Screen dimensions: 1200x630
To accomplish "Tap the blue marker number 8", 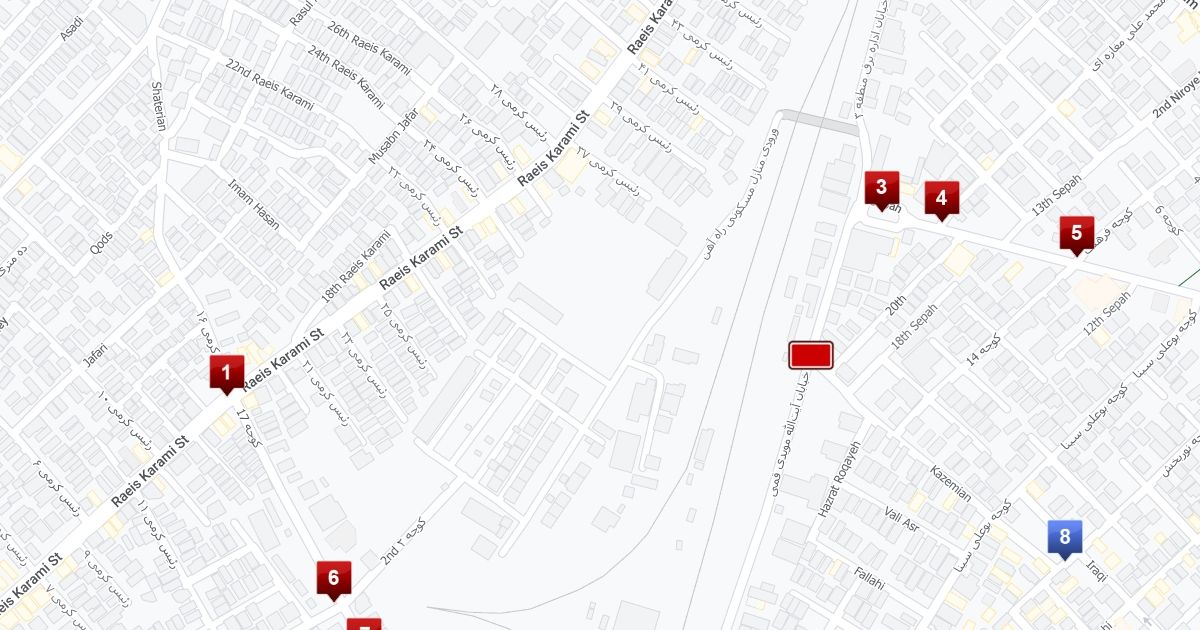I will click(1064, 537).
